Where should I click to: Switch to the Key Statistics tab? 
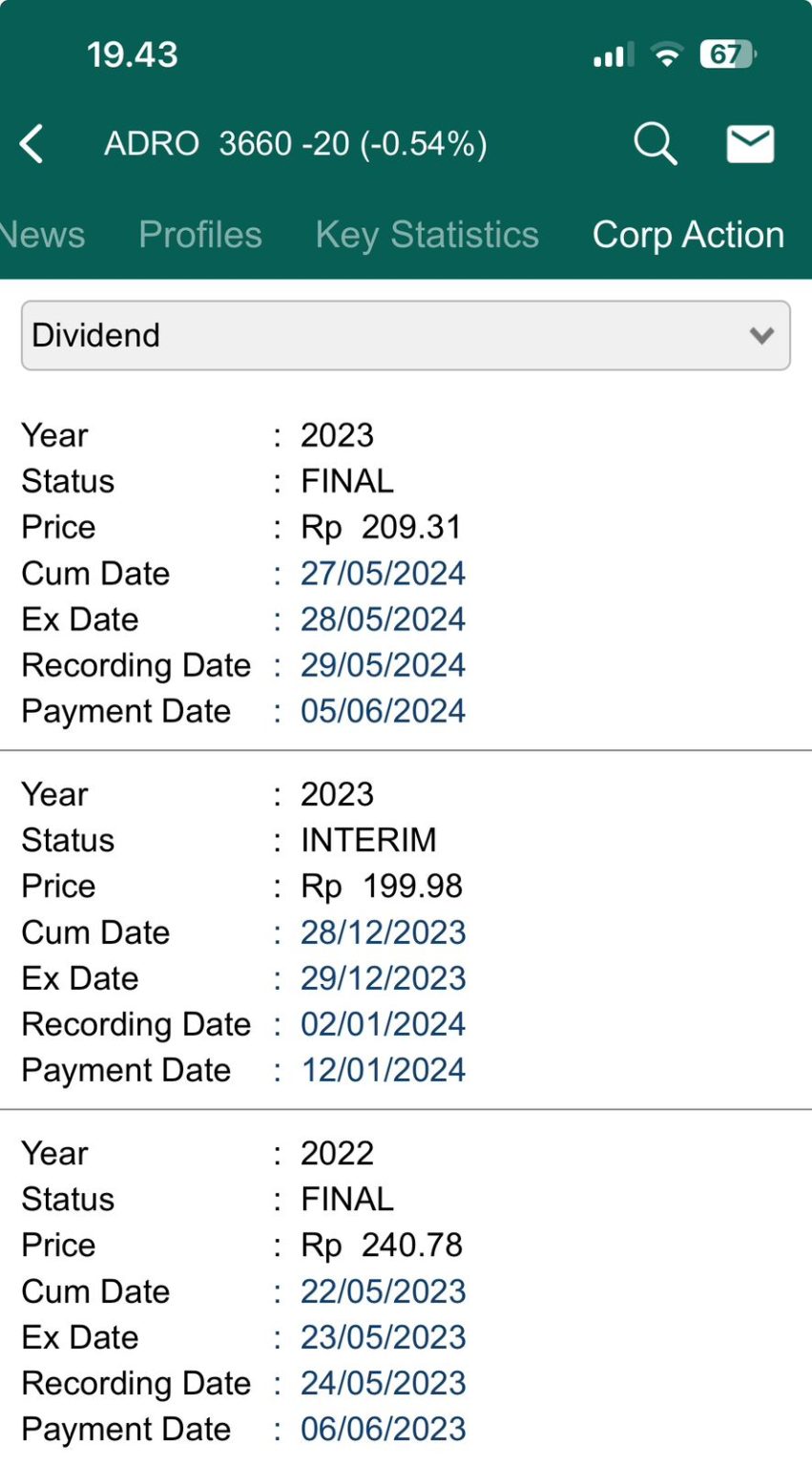tap(427, 235)
